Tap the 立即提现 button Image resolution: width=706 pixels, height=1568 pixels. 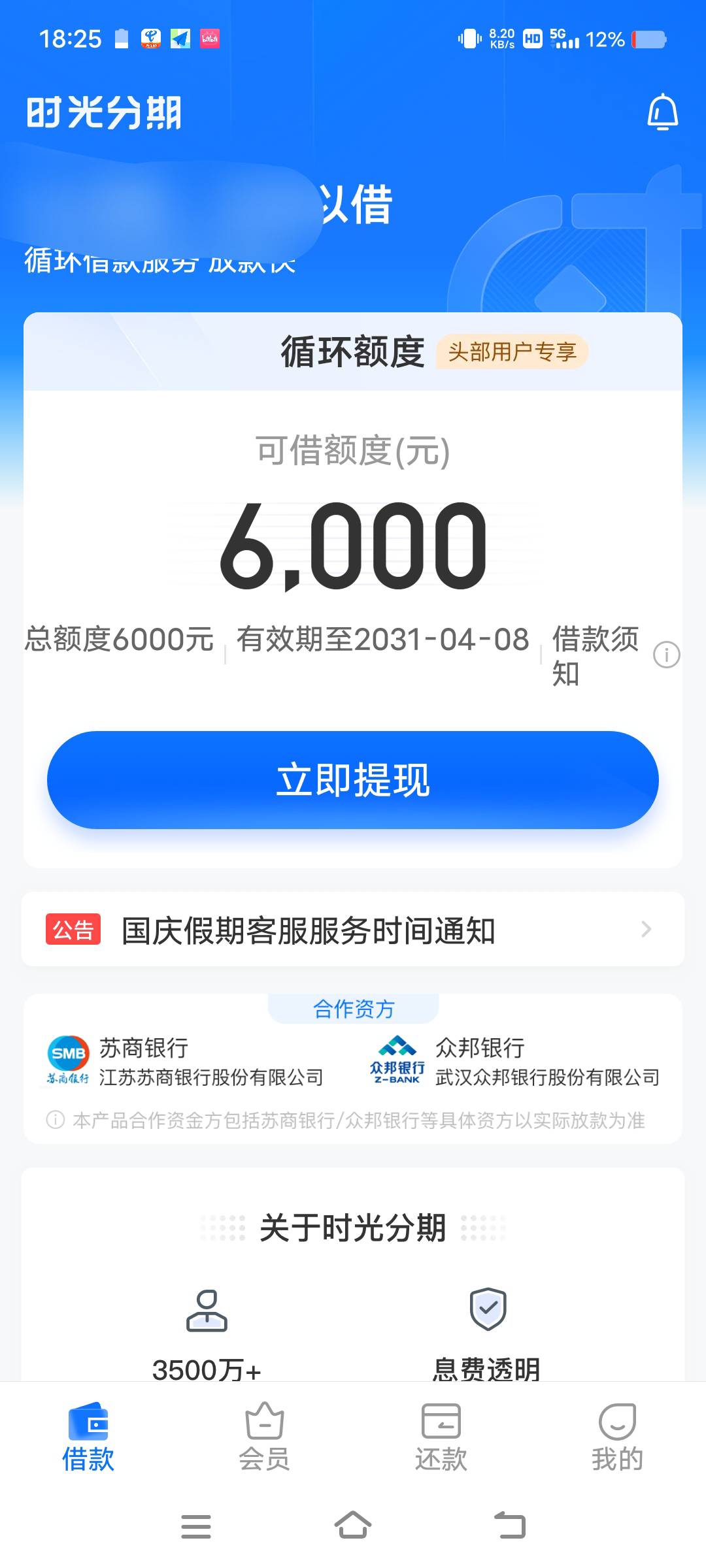[x=353, y=779]
